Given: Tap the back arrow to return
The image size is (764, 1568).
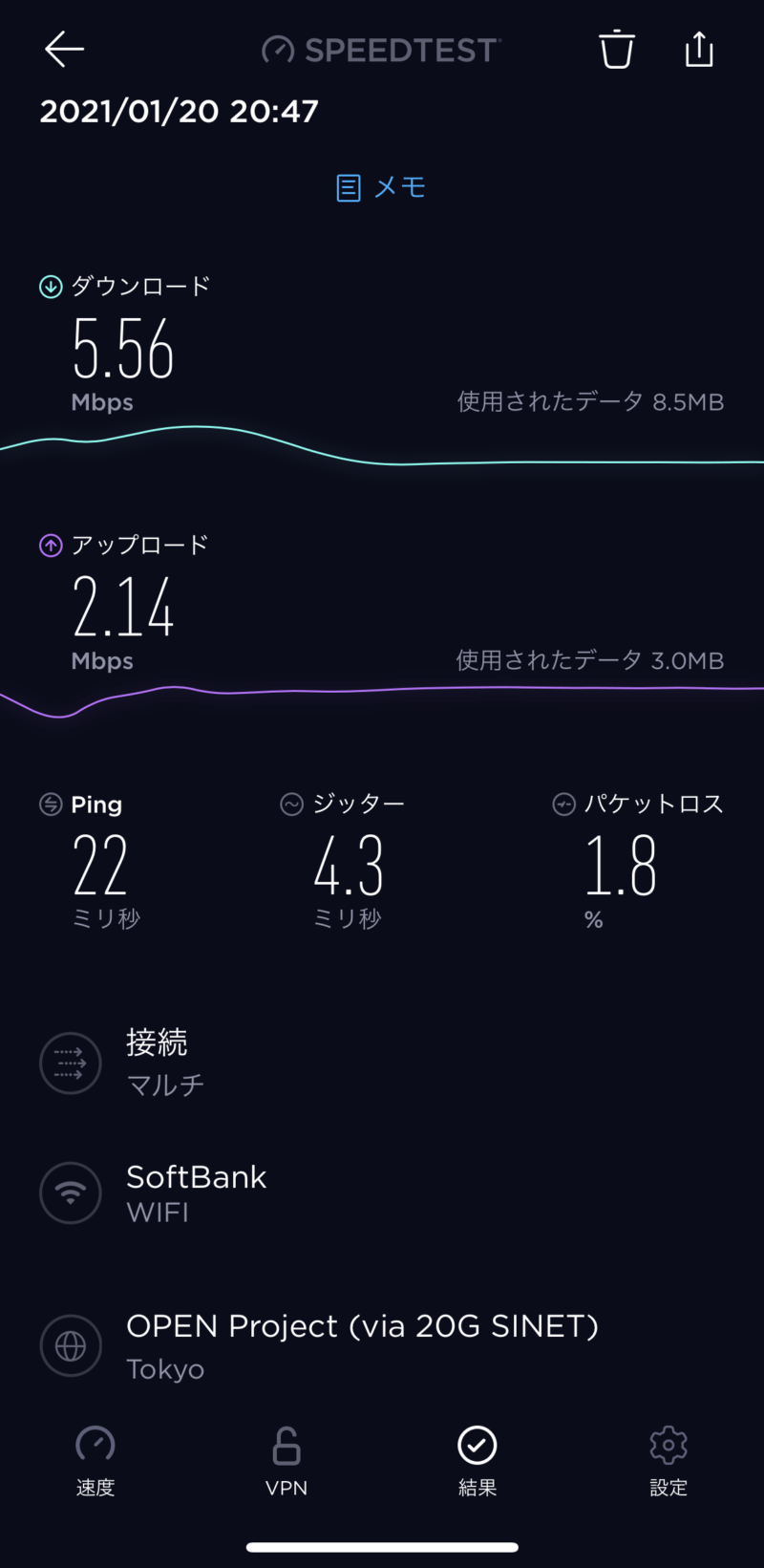Looking at the screenshot, I should coord(64,49).
